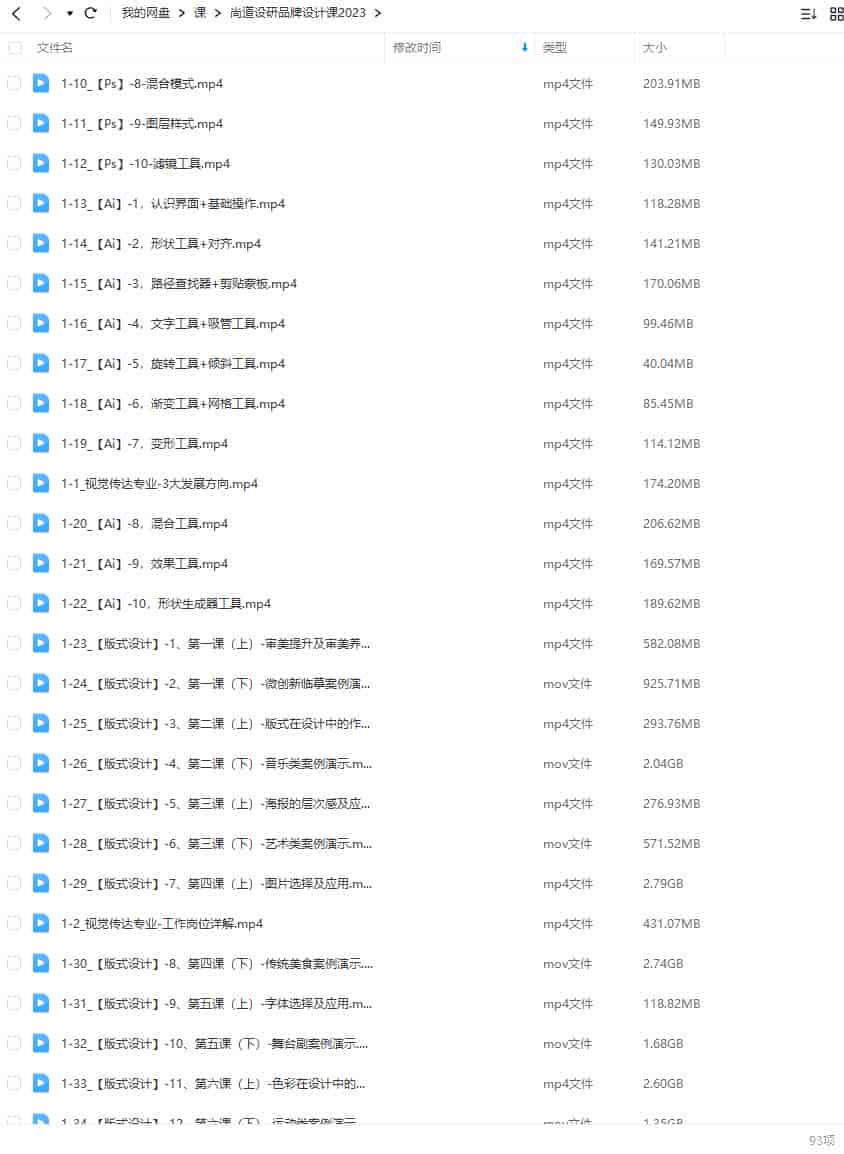
Task: Refresh the file list
Action: pyautogui.click(x=91, y=13)
